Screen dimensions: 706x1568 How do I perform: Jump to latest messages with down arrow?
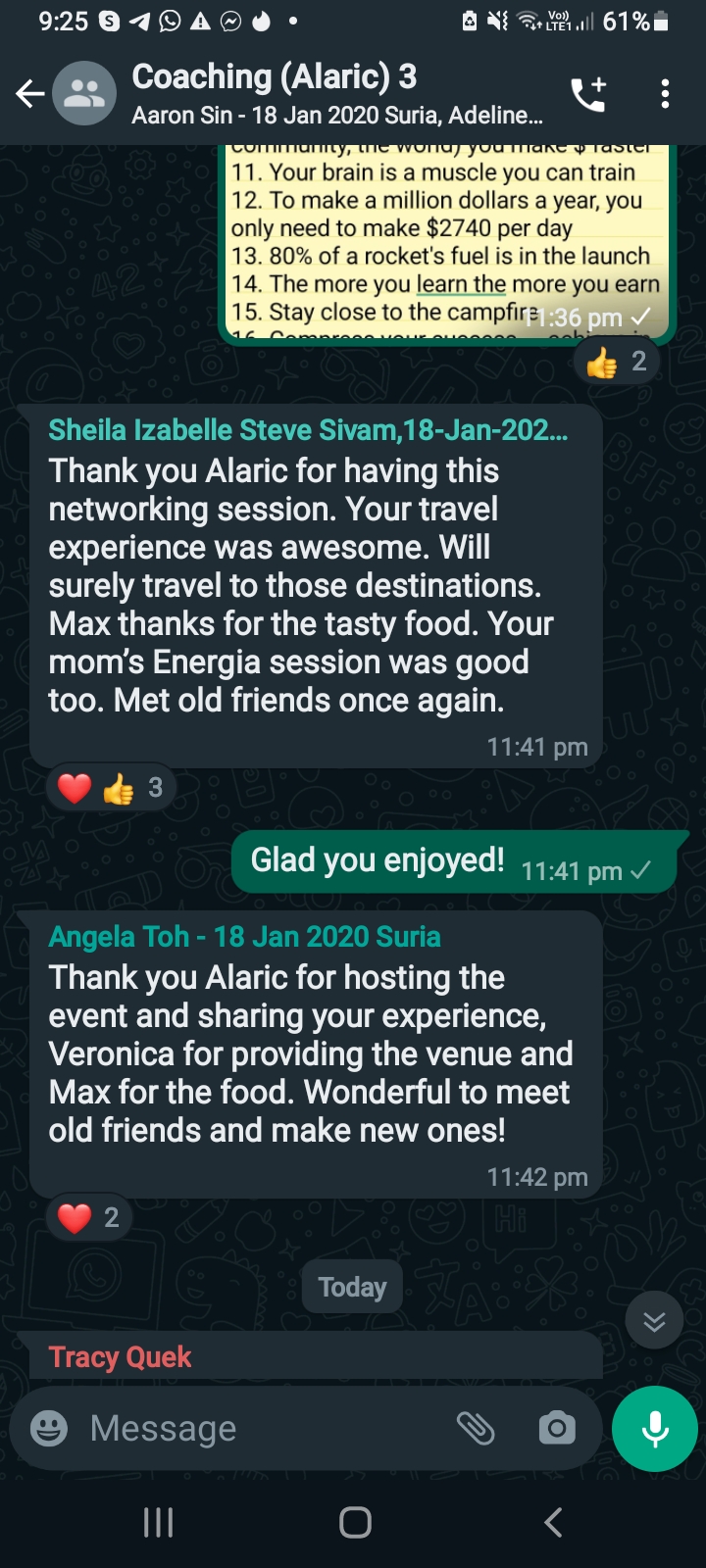[x=654, y=1321]
